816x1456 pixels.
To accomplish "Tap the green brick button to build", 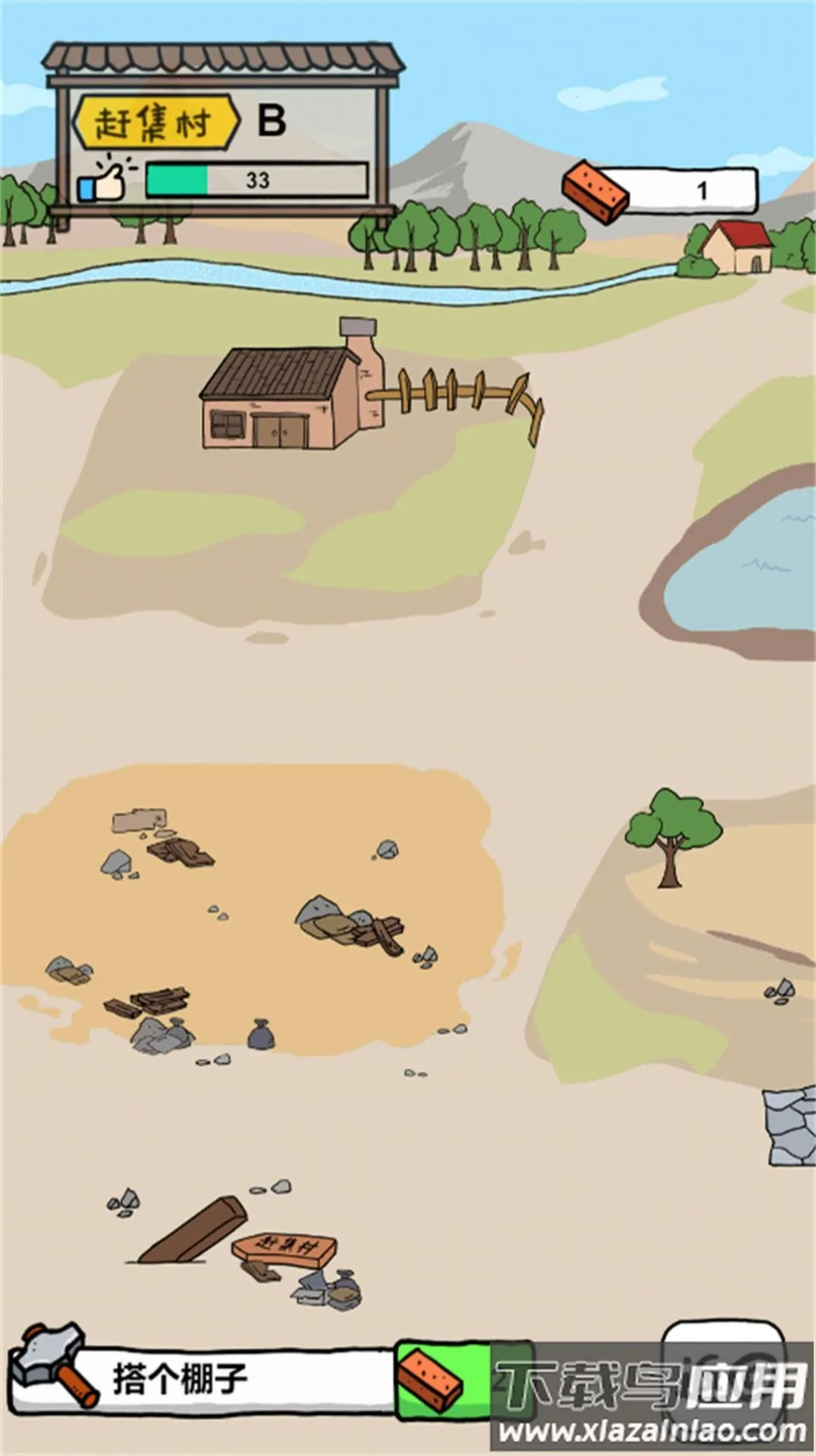I will 441,1380.
